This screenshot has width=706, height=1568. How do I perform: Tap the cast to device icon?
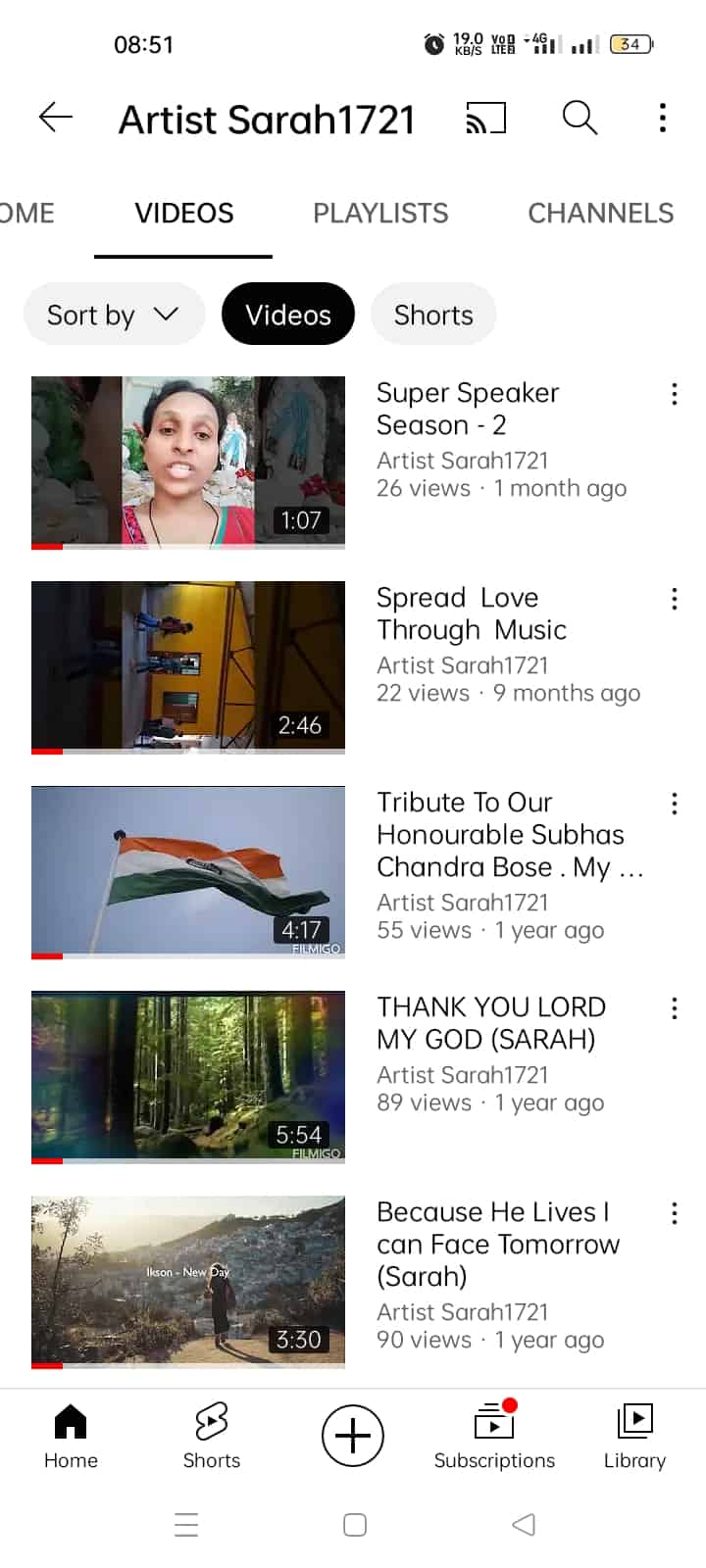(485, 119)
